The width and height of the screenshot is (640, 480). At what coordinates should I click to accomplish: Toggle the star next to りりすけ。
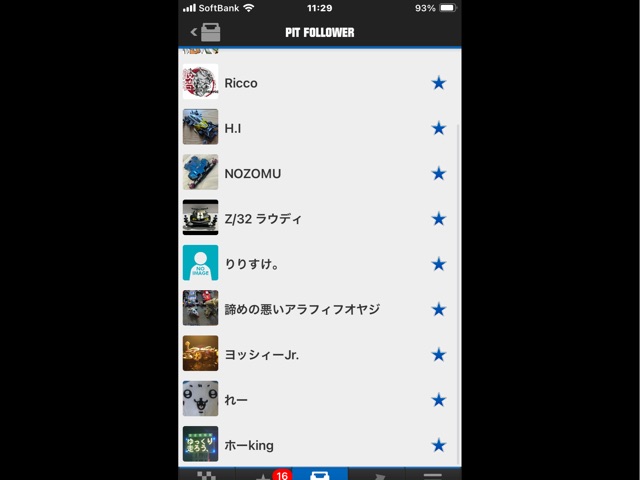click(438, 264)
